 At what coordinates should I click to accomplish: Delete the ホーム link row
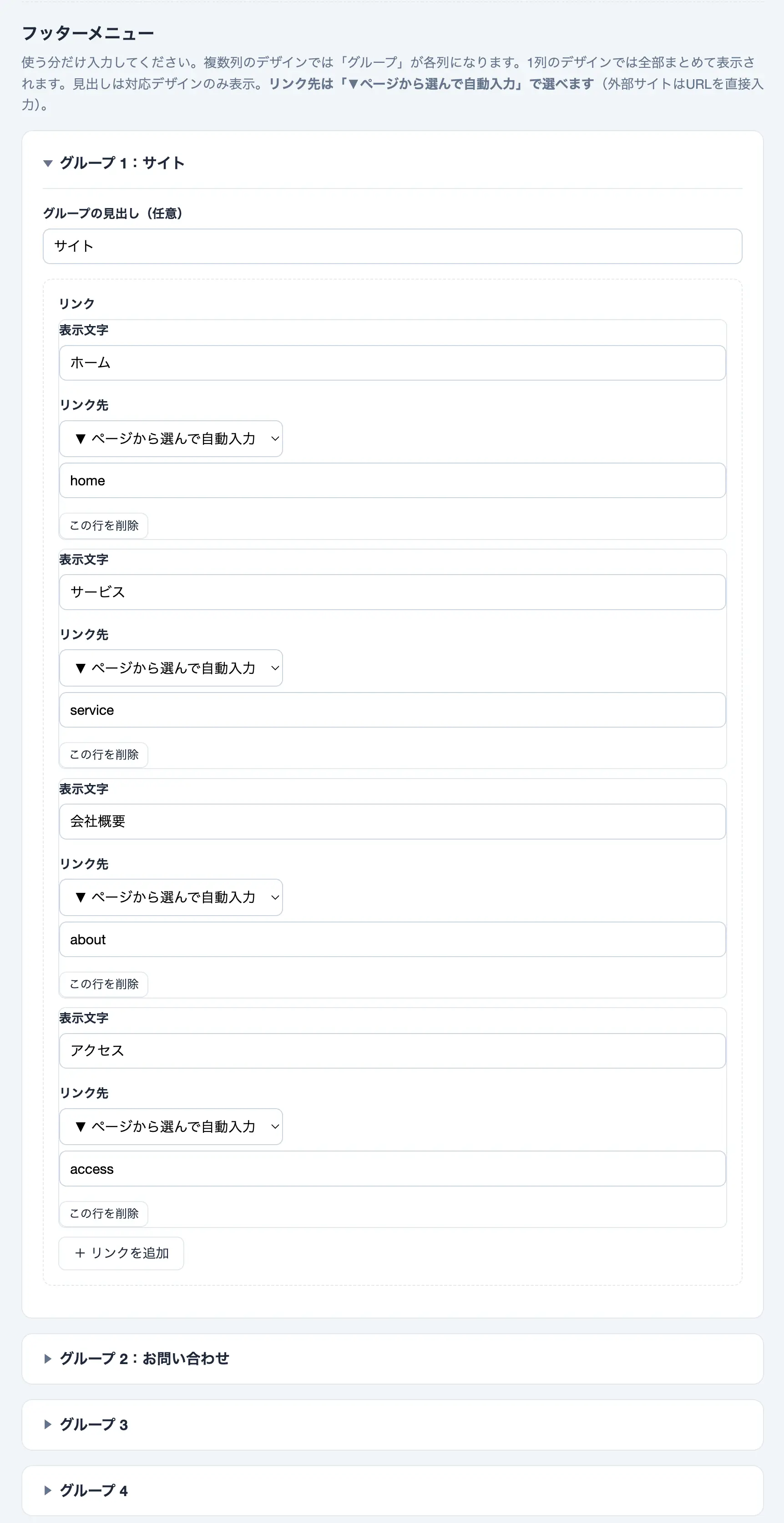pyautogui.click(x=104, y=525)
